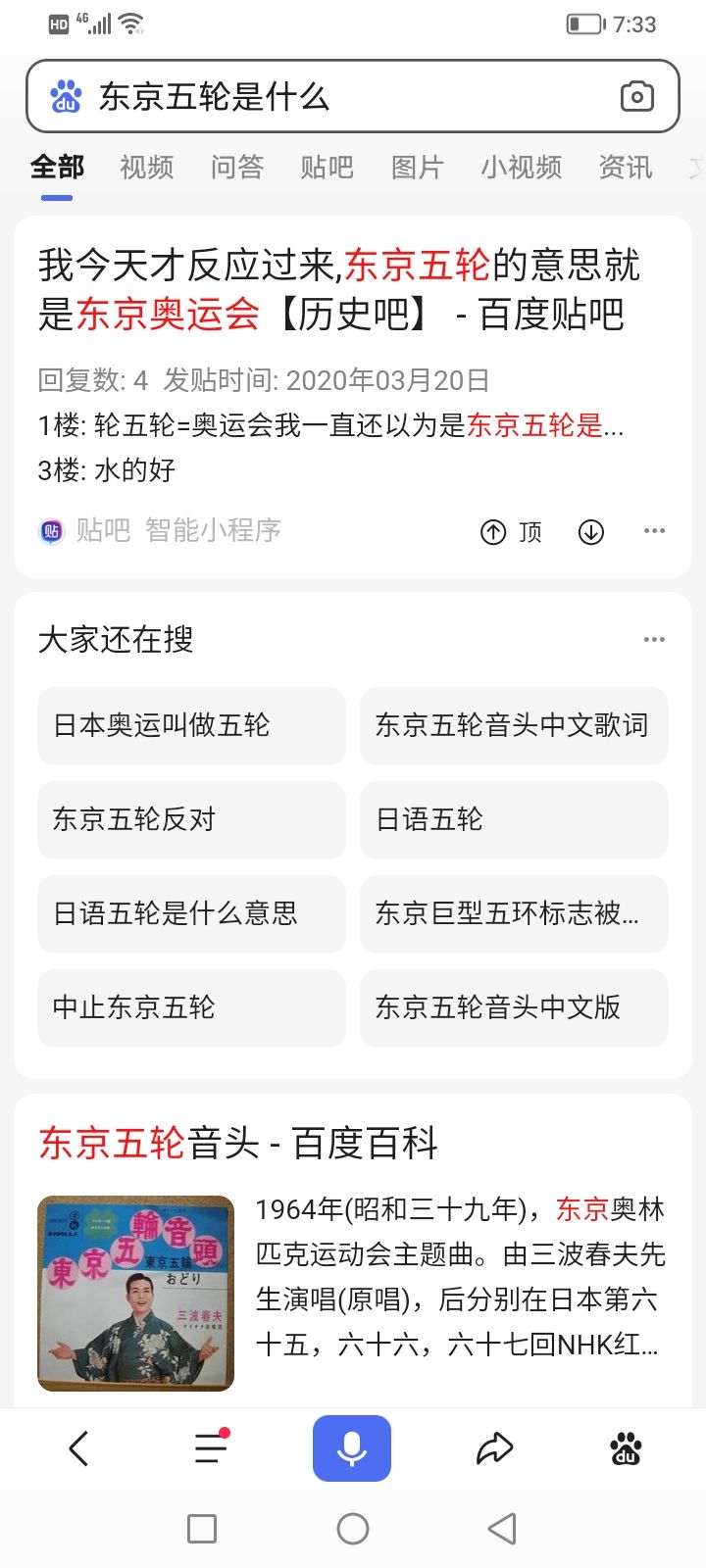Switch to the 问答 tab
The height and width of the screenshot is (1568, 706).
click(236, 168)
